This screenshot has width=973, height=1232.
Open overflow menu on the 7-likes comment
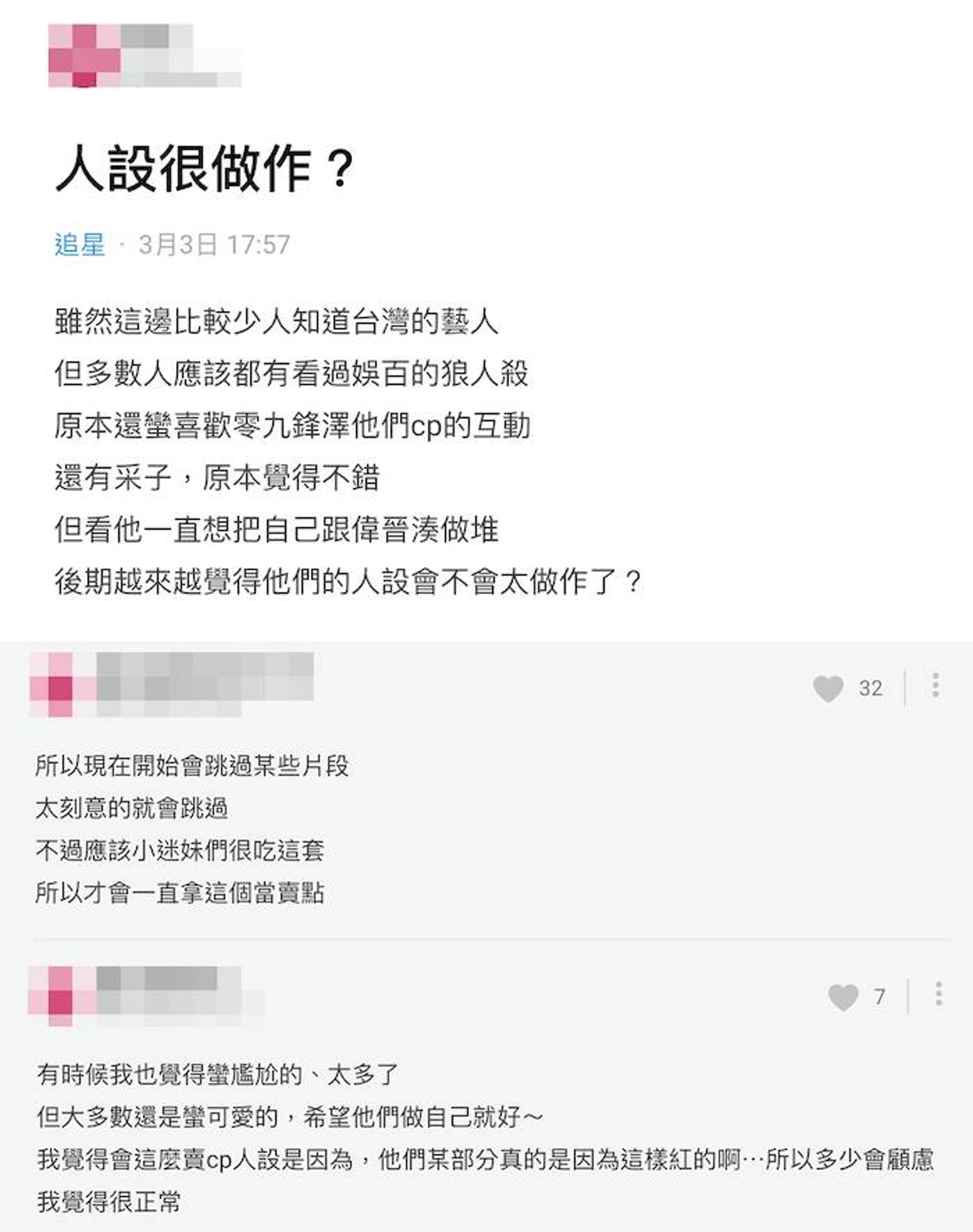pos(938,994)
